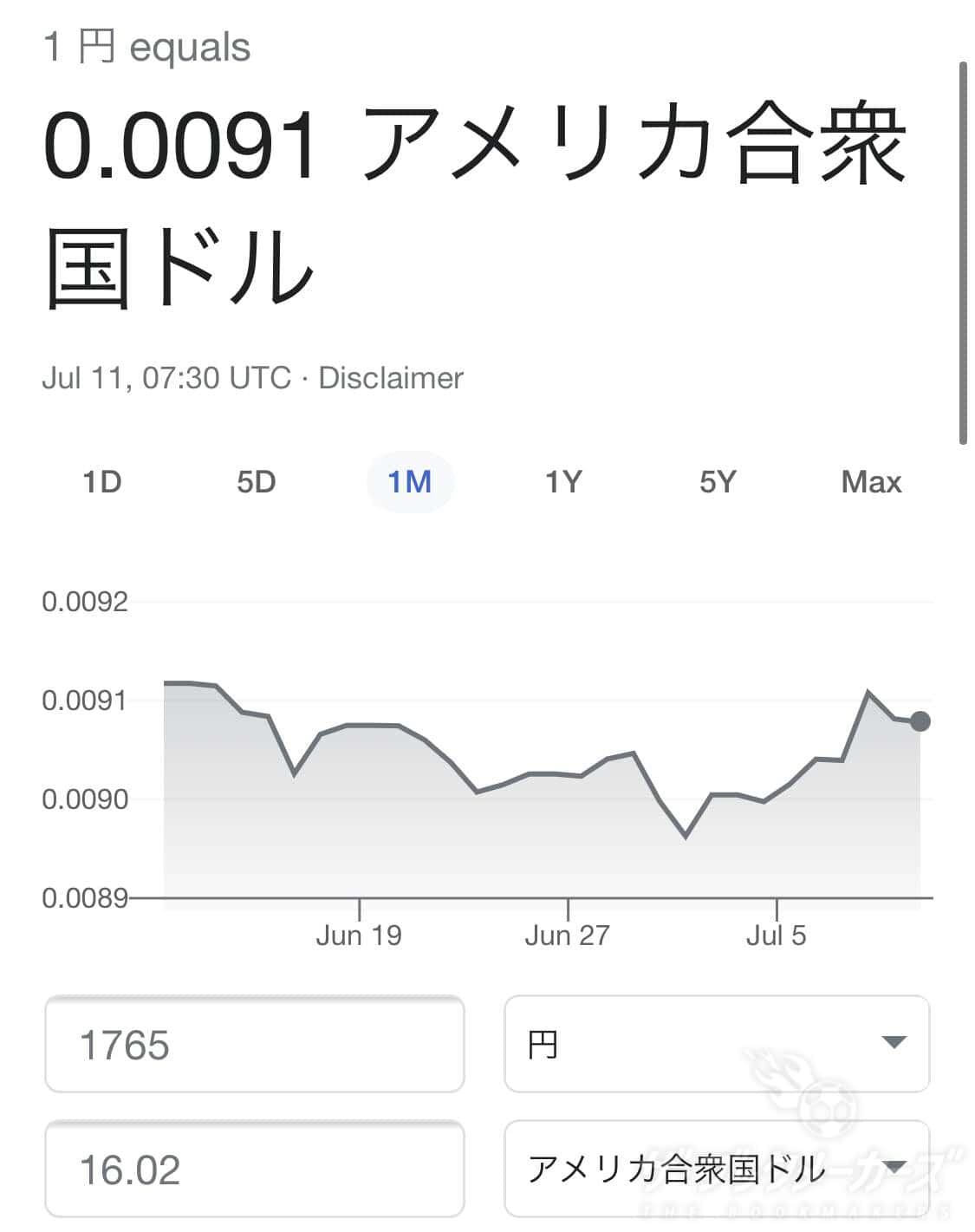Click the Jun 19 axis label
This screenshot has width=975, height=1232.
[361, 935]
